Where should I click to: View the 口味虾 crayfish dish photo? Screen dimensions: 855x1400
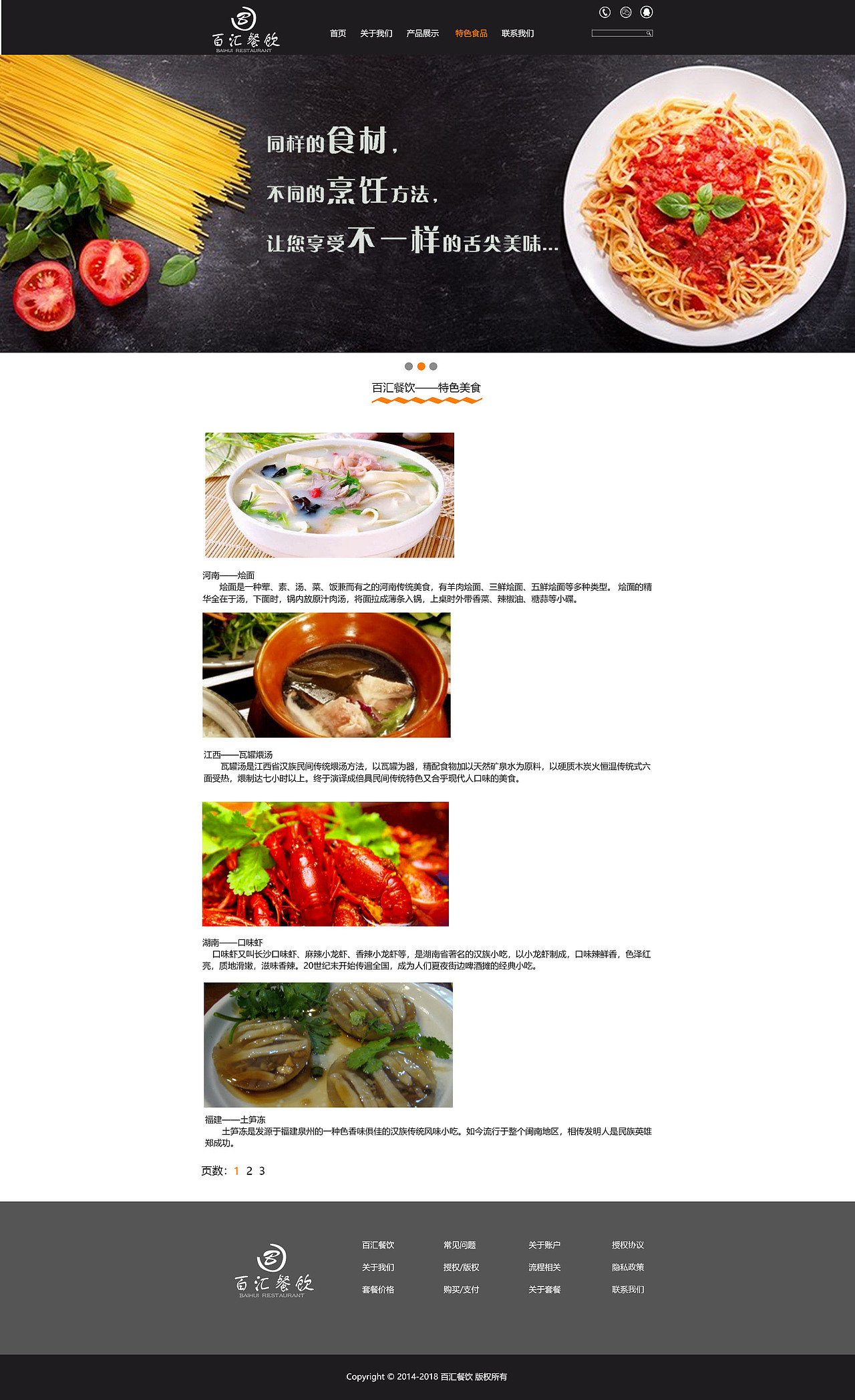[x=325, y=864]
